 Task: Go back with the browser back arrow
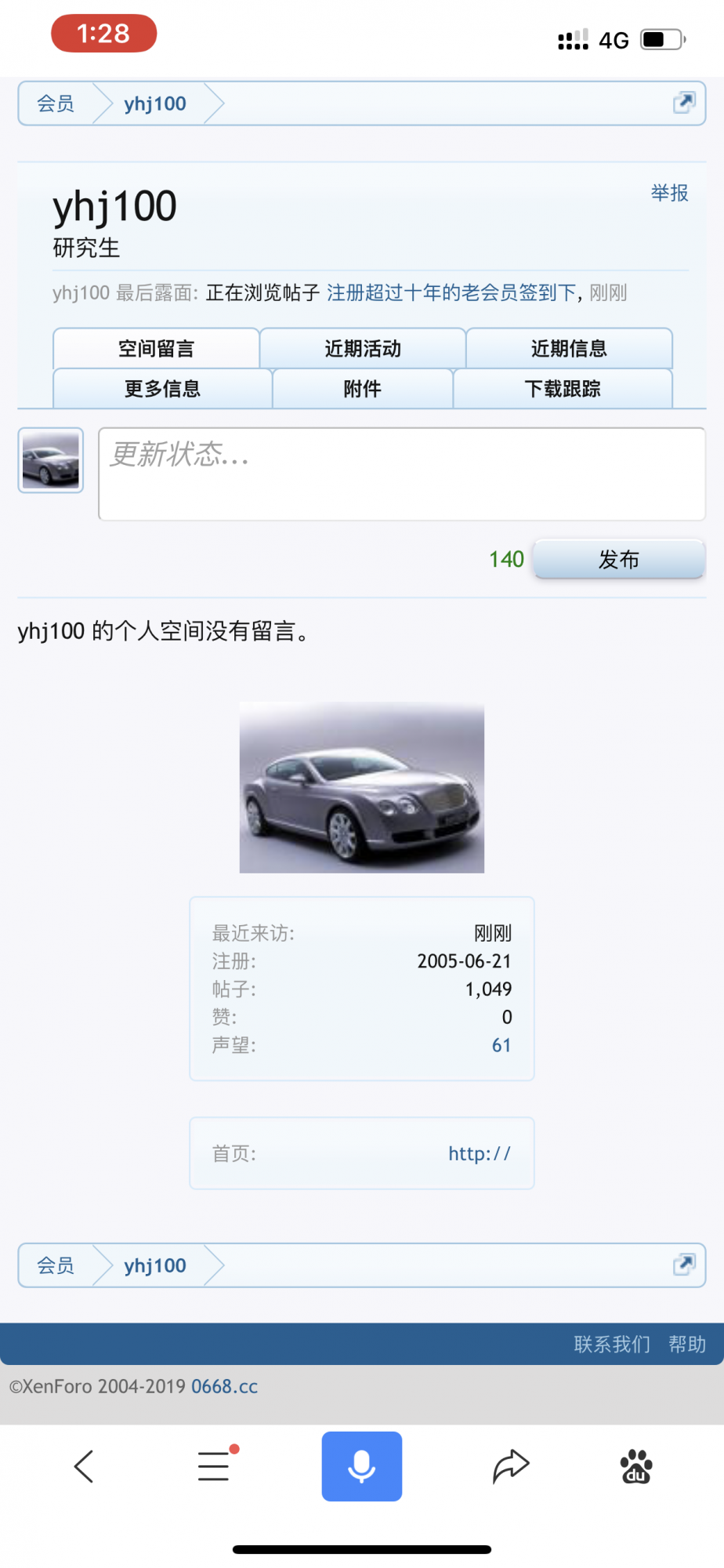pos(84,1466)
